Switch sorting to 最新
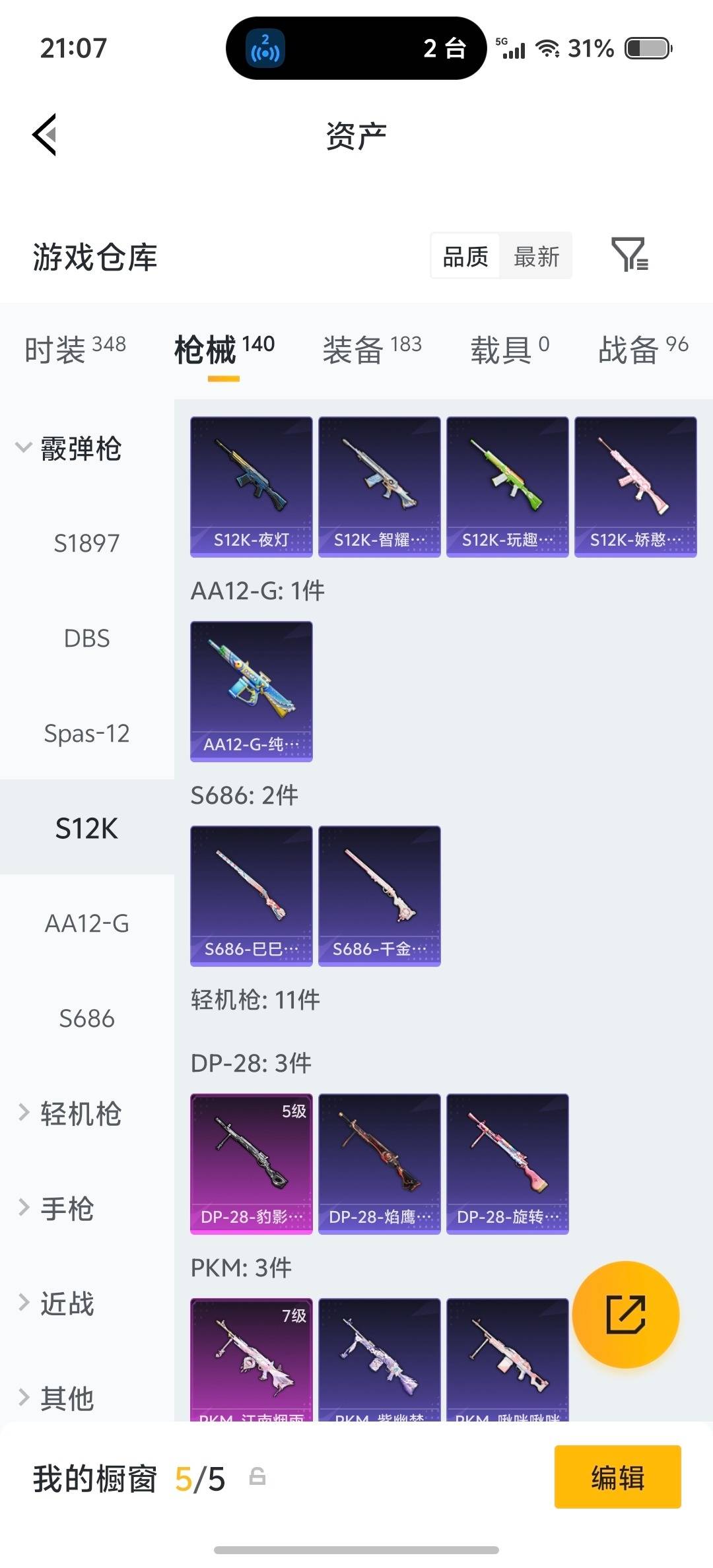The image size is (713, 1568). point(537,257)
